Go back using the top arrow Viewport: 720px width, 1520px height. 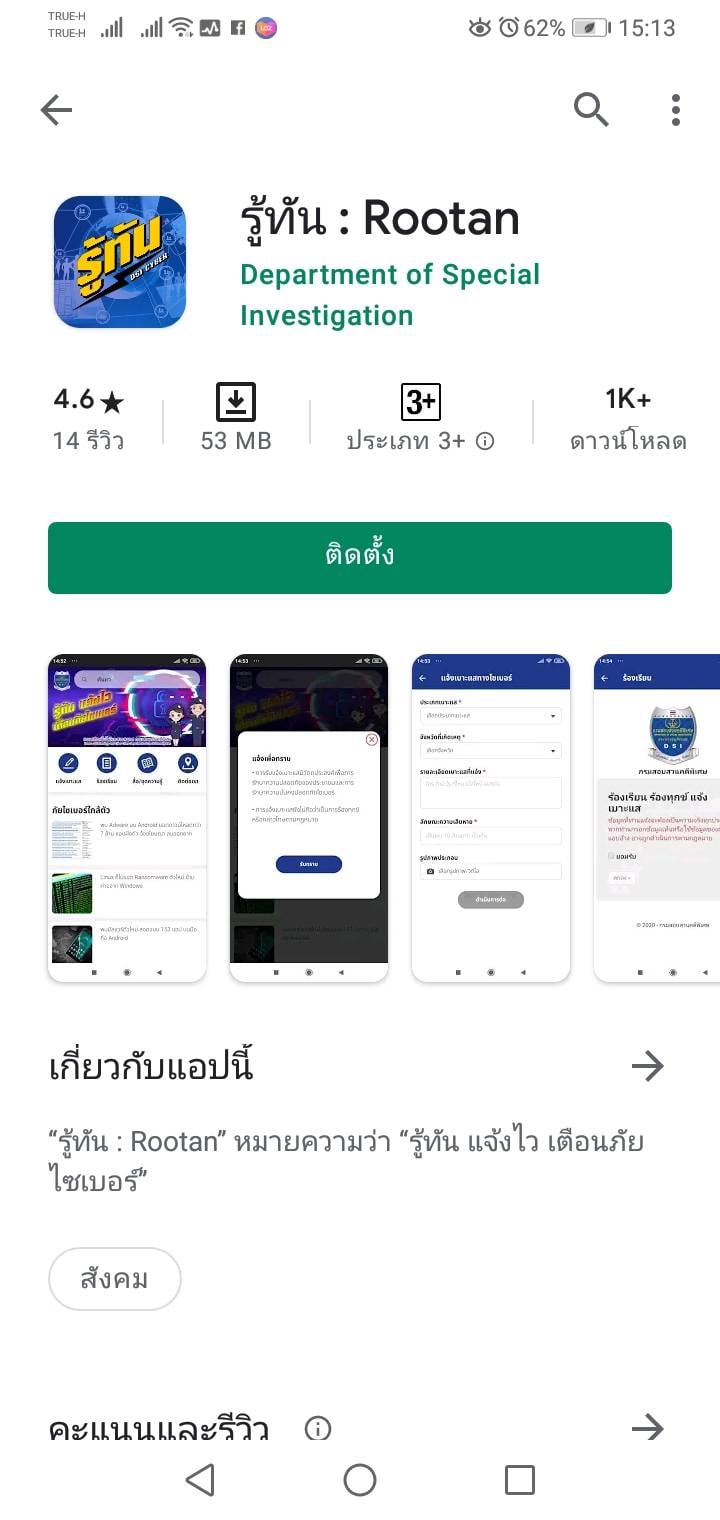point(57,110)
